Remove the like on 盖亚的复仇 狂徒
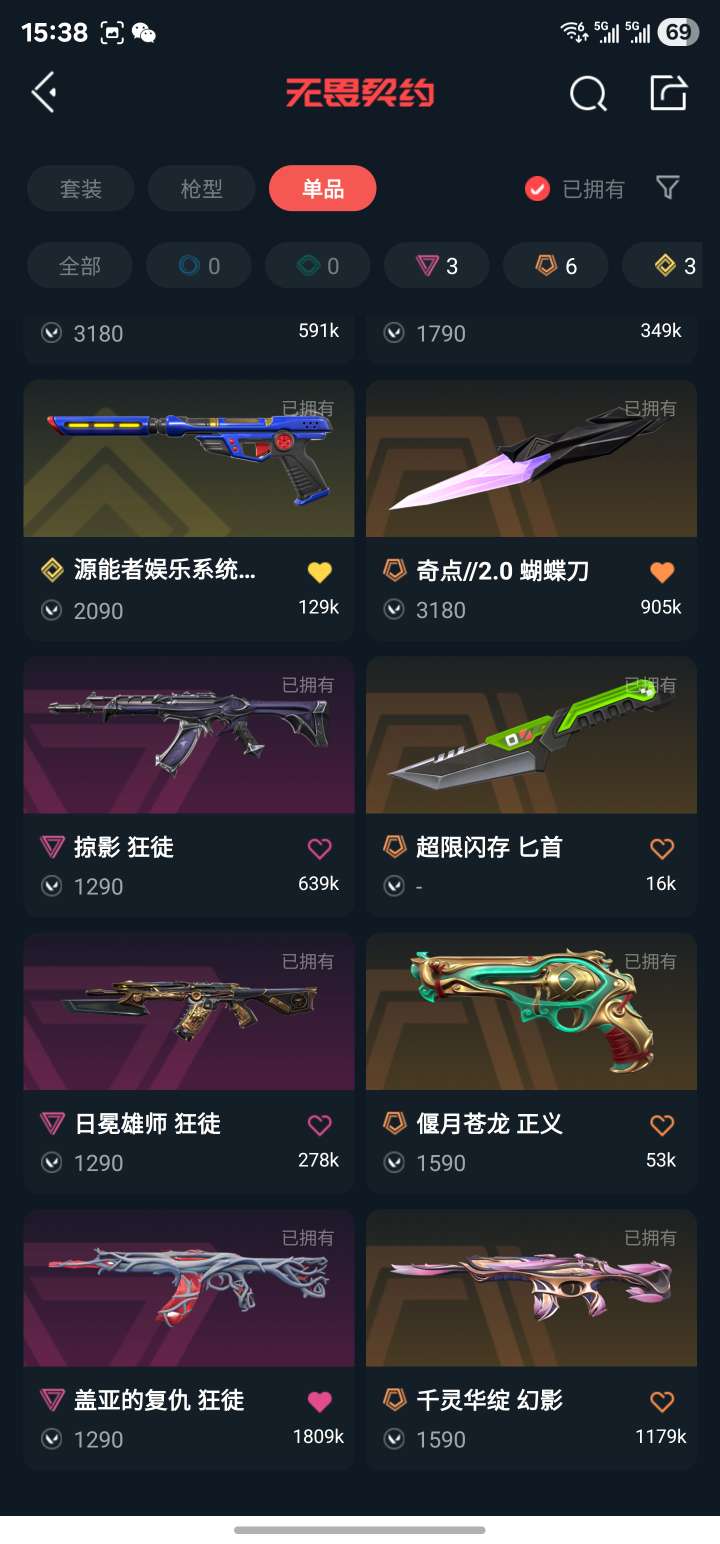Screen dimensions: 720x1544 [319, 1401]
